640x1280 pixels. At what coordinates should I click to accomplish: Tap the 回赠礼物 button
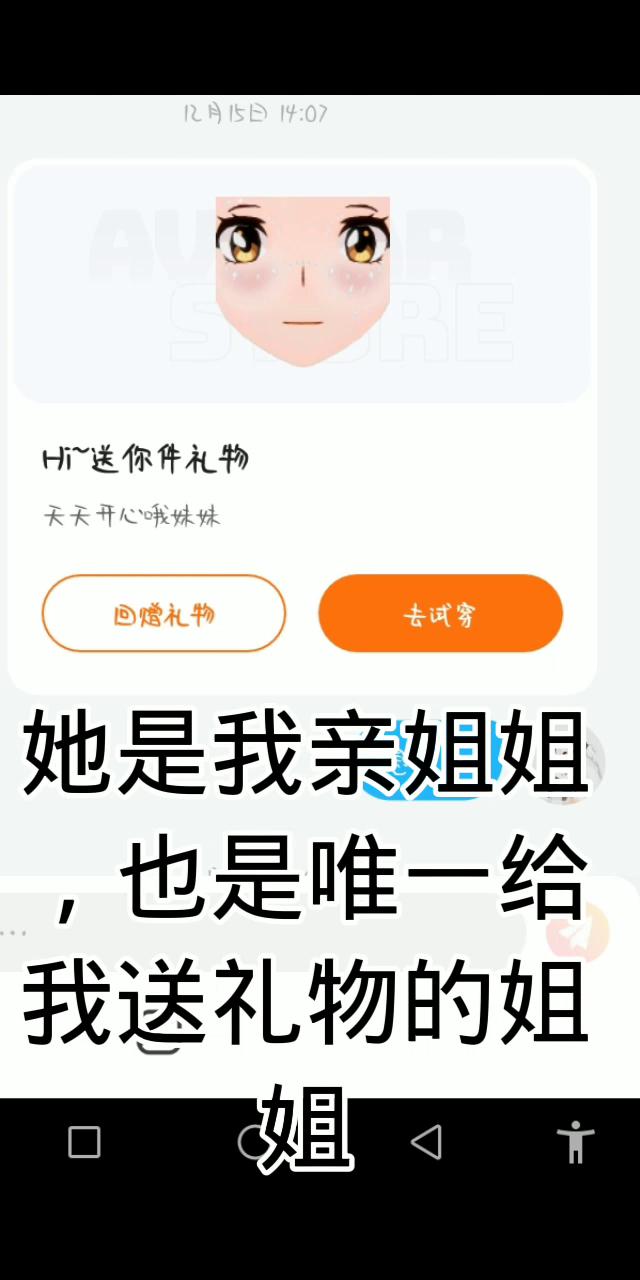click(x=164, y=613)
